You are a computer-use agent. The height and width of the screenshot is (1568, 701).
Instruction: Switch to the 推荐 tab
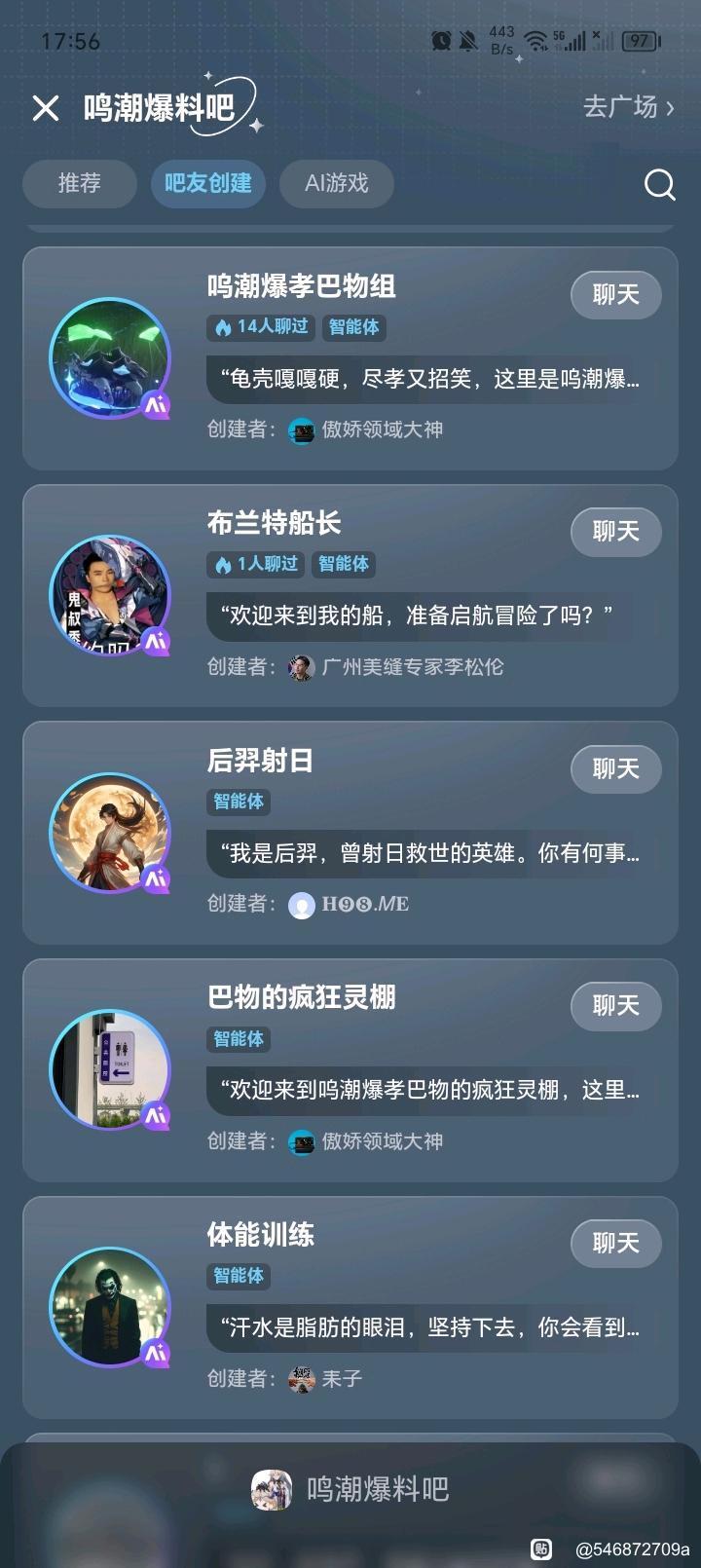point(80,183)
